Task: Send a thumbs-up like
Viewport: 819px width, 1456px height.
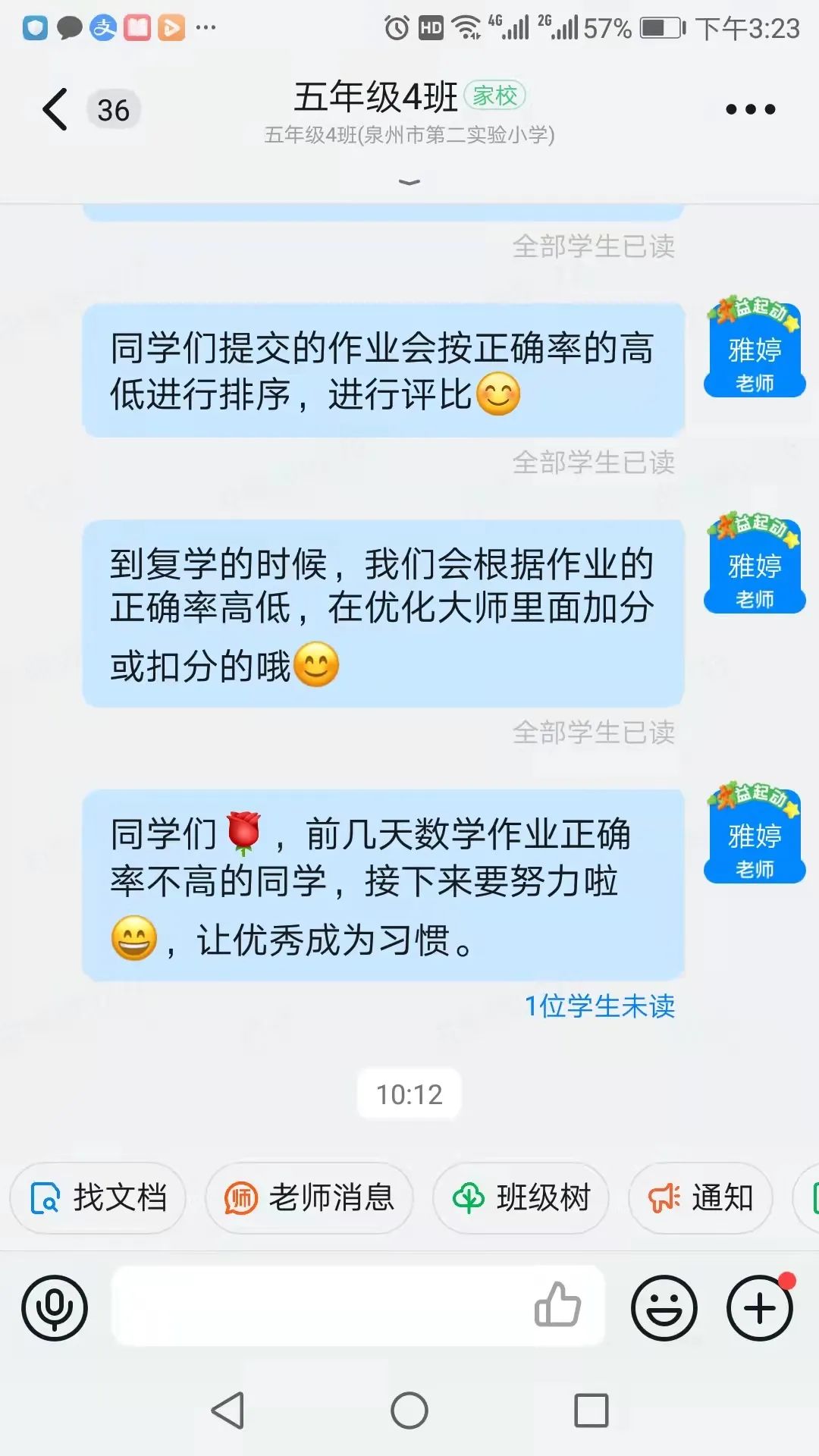Action: point(558,1304)
